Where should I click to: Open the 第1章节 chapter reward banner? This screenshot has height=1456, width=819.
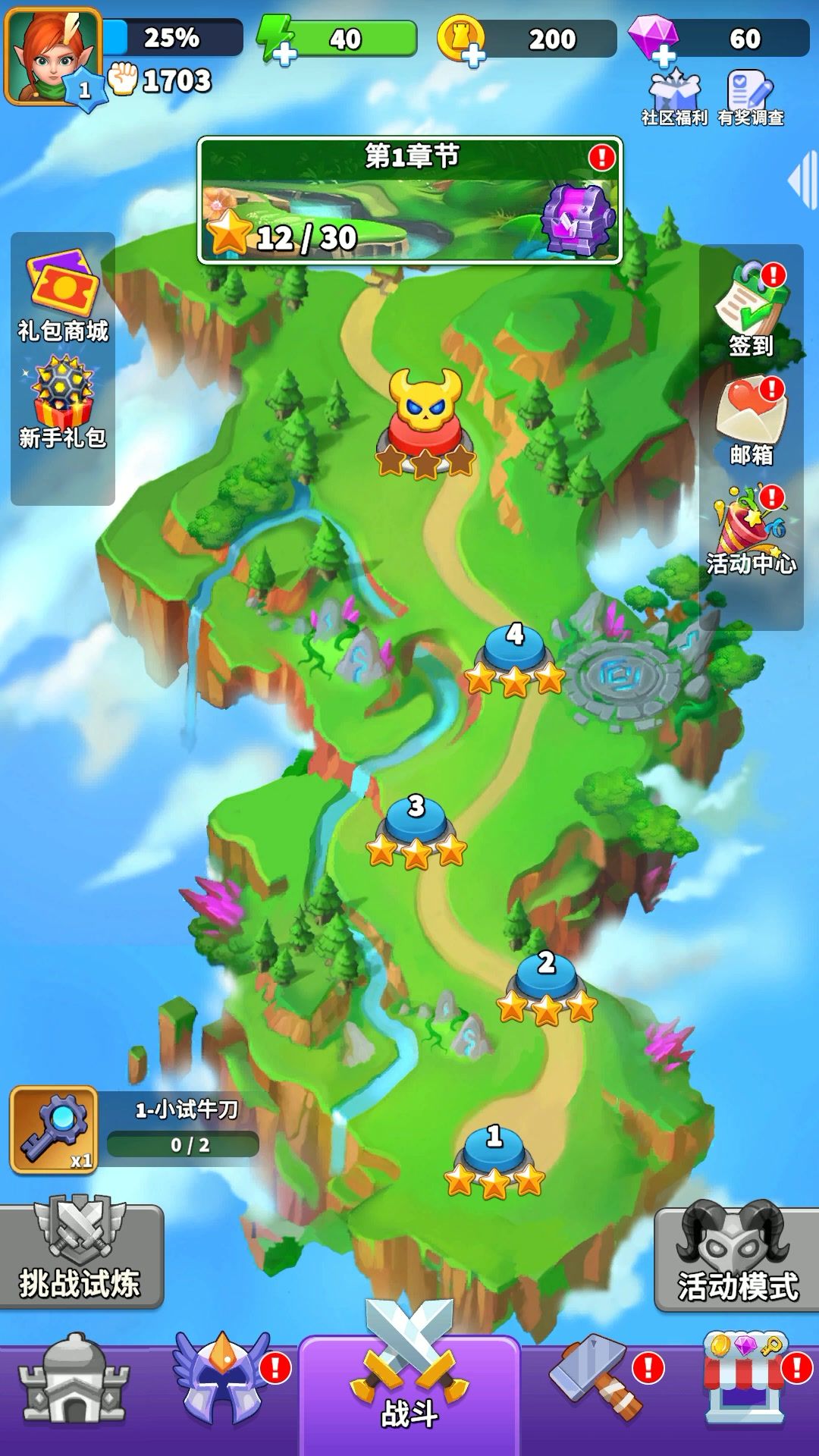[409, 201]
